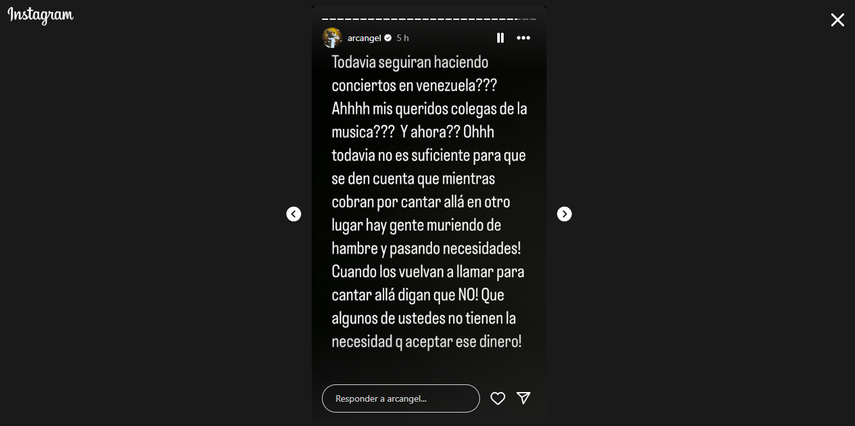Pause the arcangel story
The height and width of the screenshot is (426, 855).
tap(500, 38)
